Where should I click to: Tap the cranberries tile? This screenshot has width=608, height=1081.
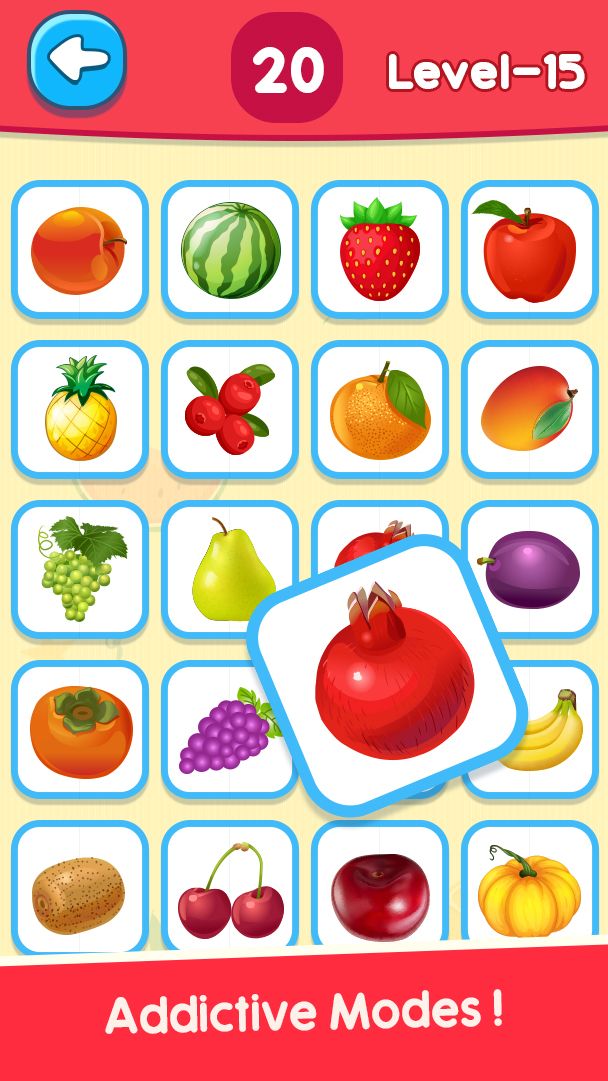pyautogui.click(x=230, y=409)
